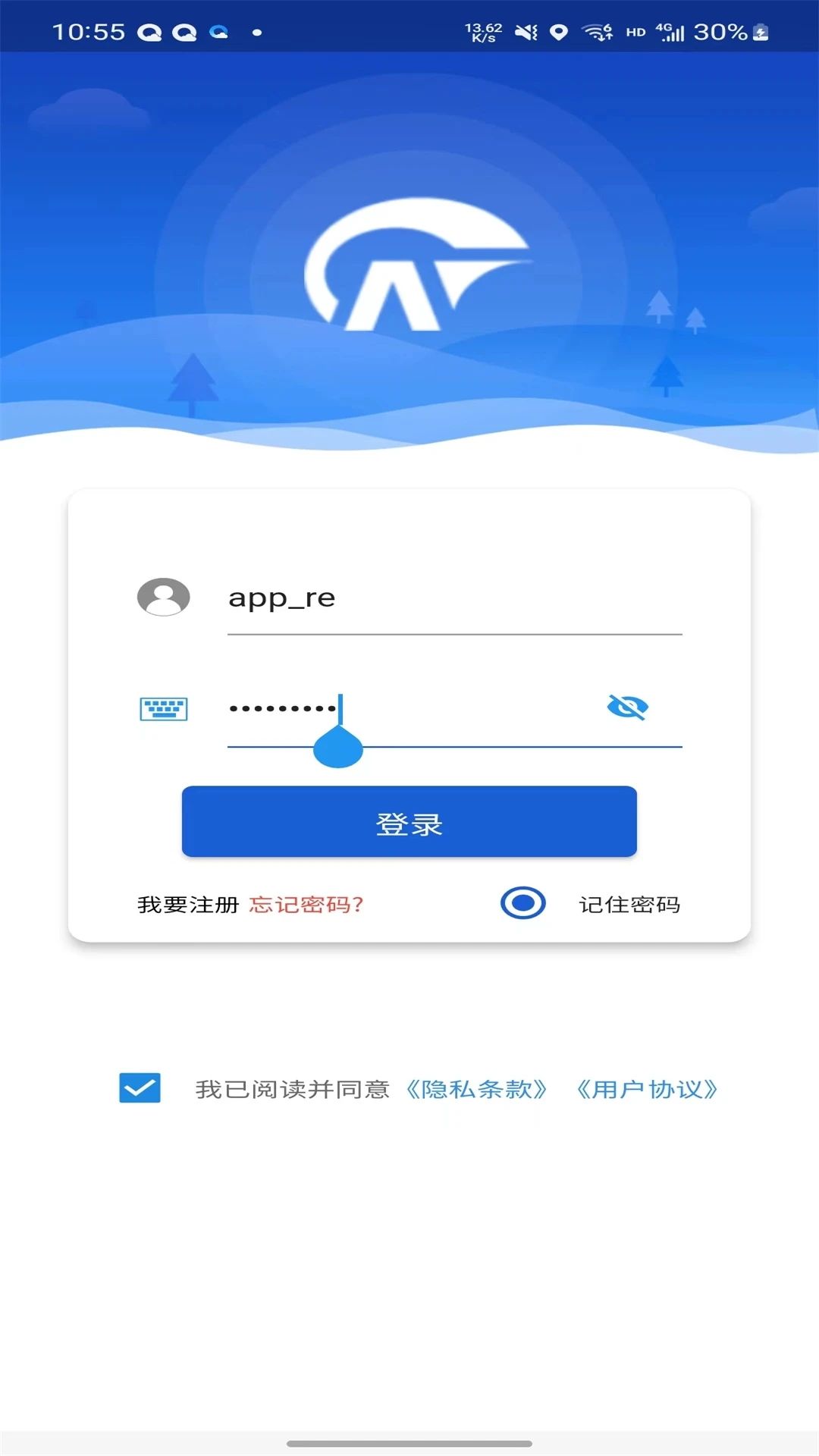This screenshot has height=1456, width=819.
Task: Click the 忘记密码 forgot password link
Action: tap(306, 903)
